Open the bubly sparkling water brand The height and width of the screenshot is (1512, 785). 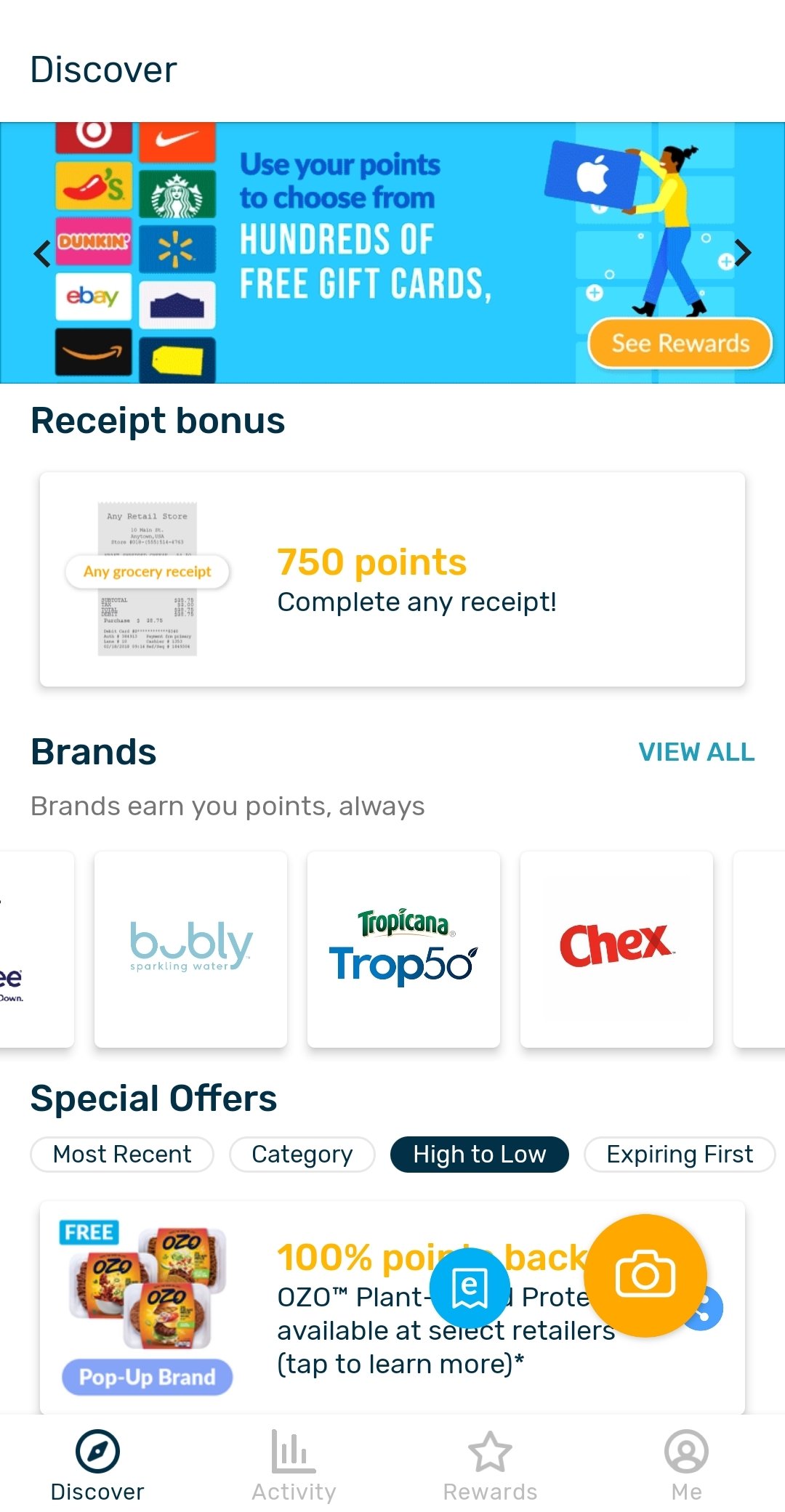click(x=190, y=948)
